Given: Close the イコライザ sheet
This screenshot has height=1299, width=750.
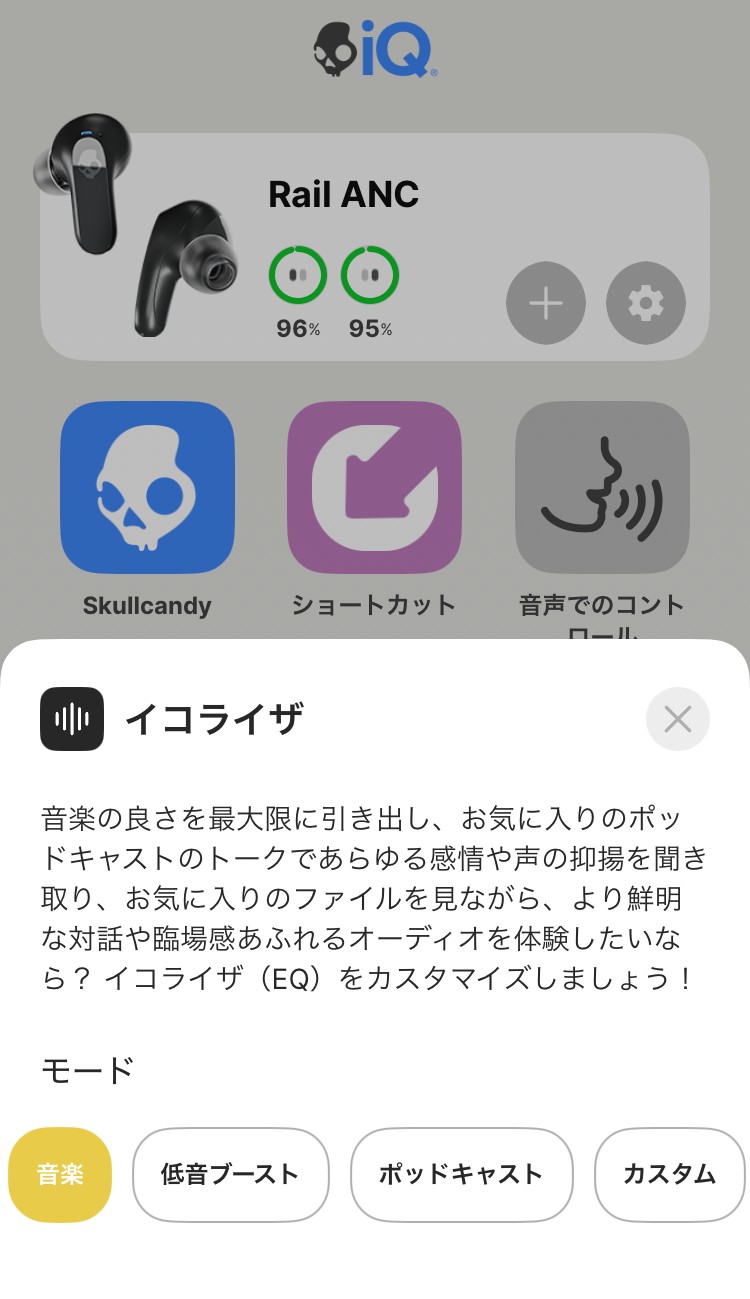Looking at the screenshot, I should click(x=677, y=719).
